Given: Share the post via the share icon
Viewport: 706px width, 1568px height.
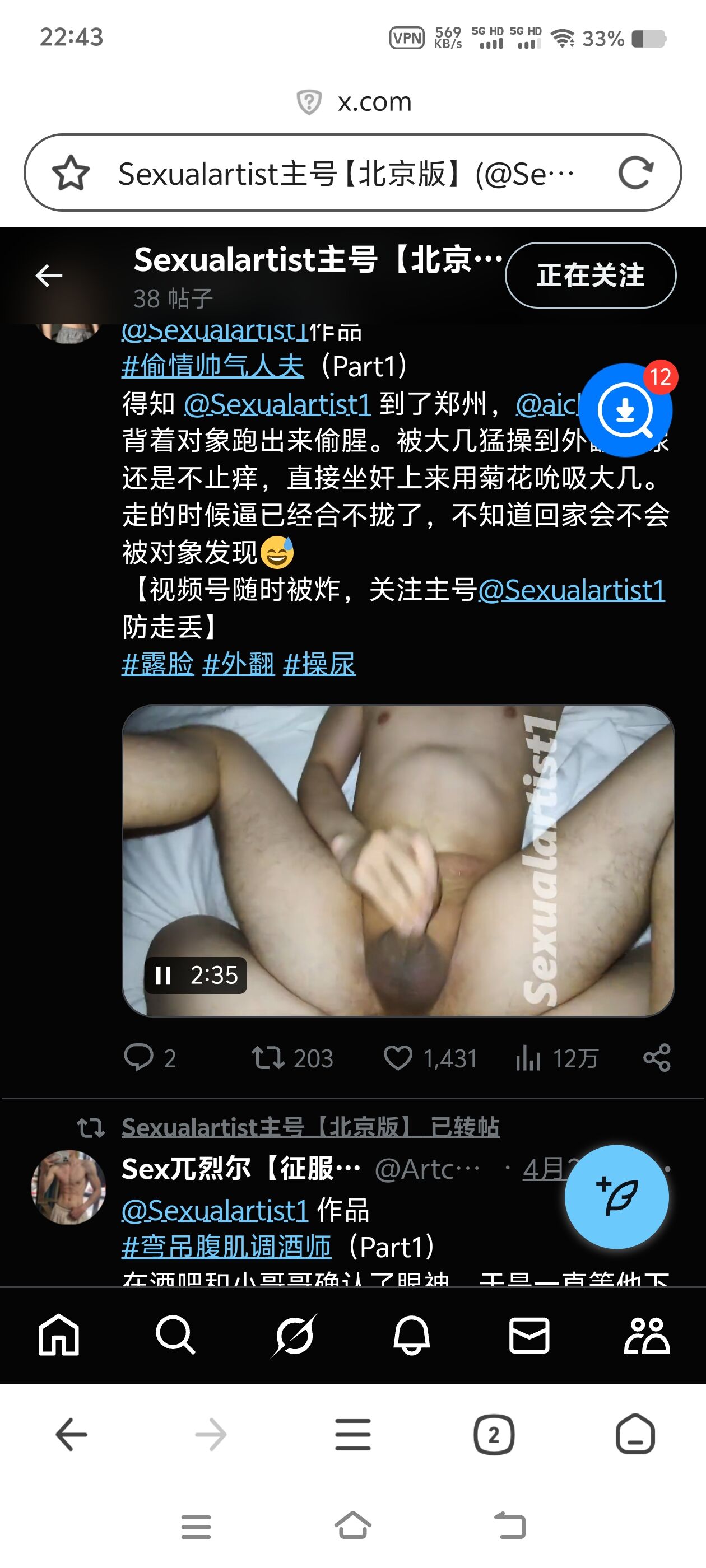Looking at the screenshot, I should pyautogui.click(x=657, y=1058).
